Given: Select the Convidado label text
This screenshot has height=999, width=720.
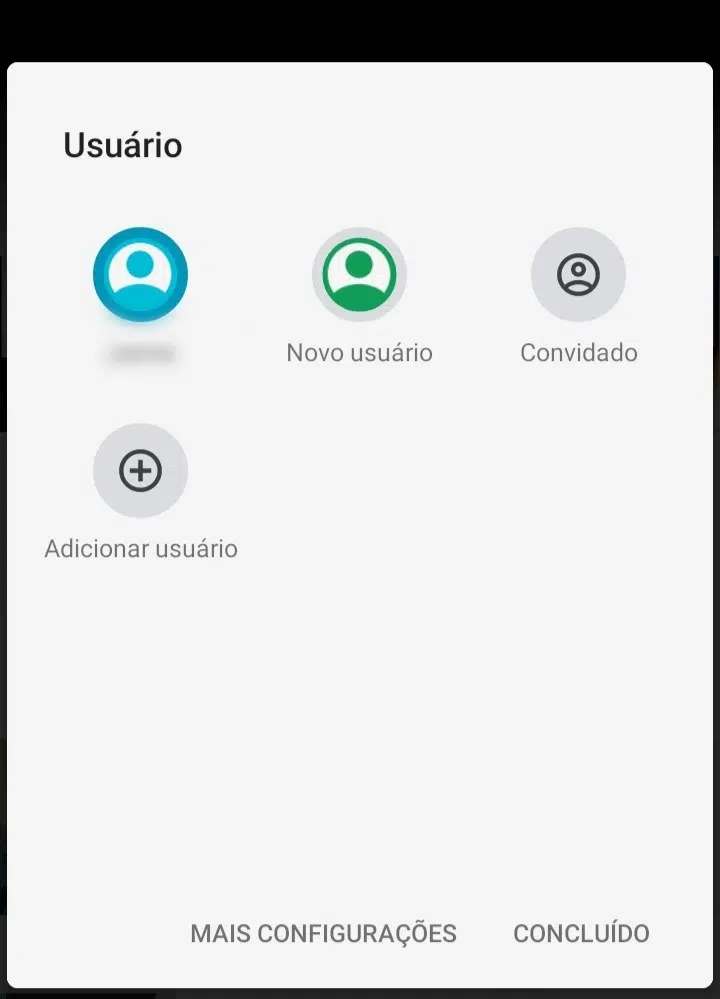Looking at the screenshot, I should [x=578, y=352].
